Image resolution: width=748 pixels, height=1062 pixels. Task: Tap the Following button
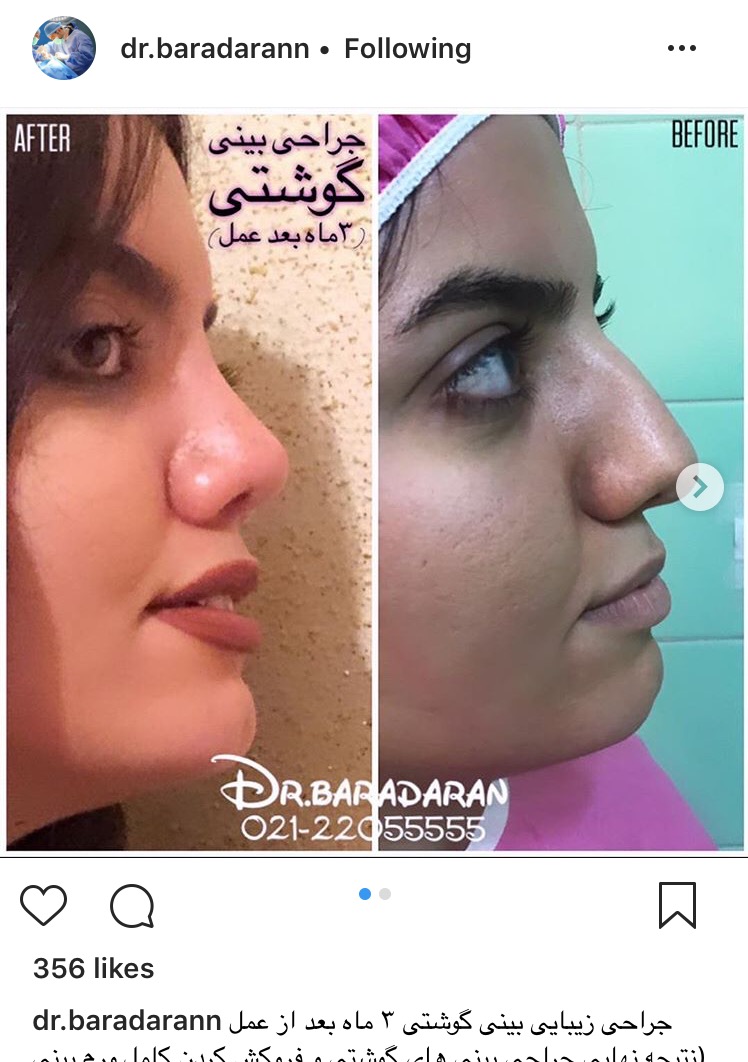407,48
